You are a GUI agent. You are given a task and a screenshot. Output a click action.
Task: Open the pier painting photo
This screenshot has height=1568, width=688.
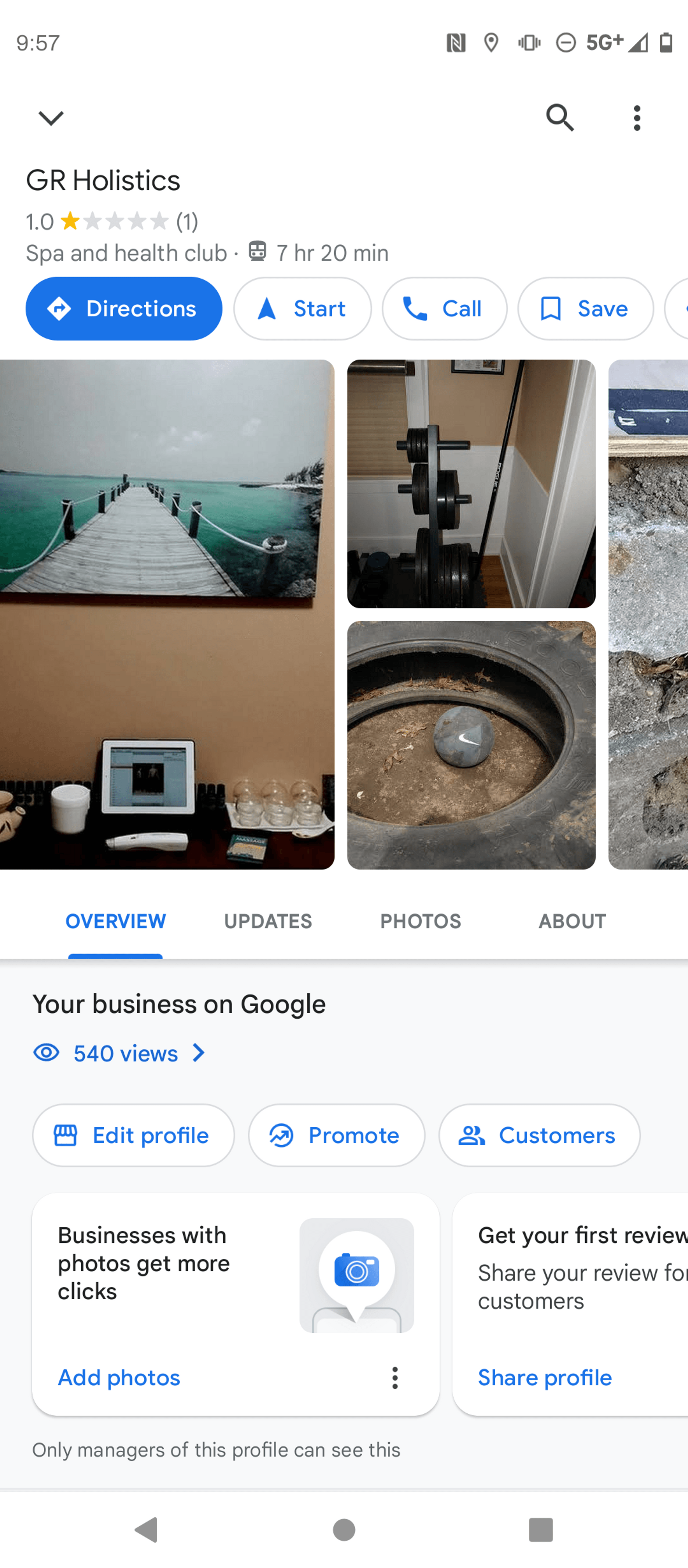[167, 614]
